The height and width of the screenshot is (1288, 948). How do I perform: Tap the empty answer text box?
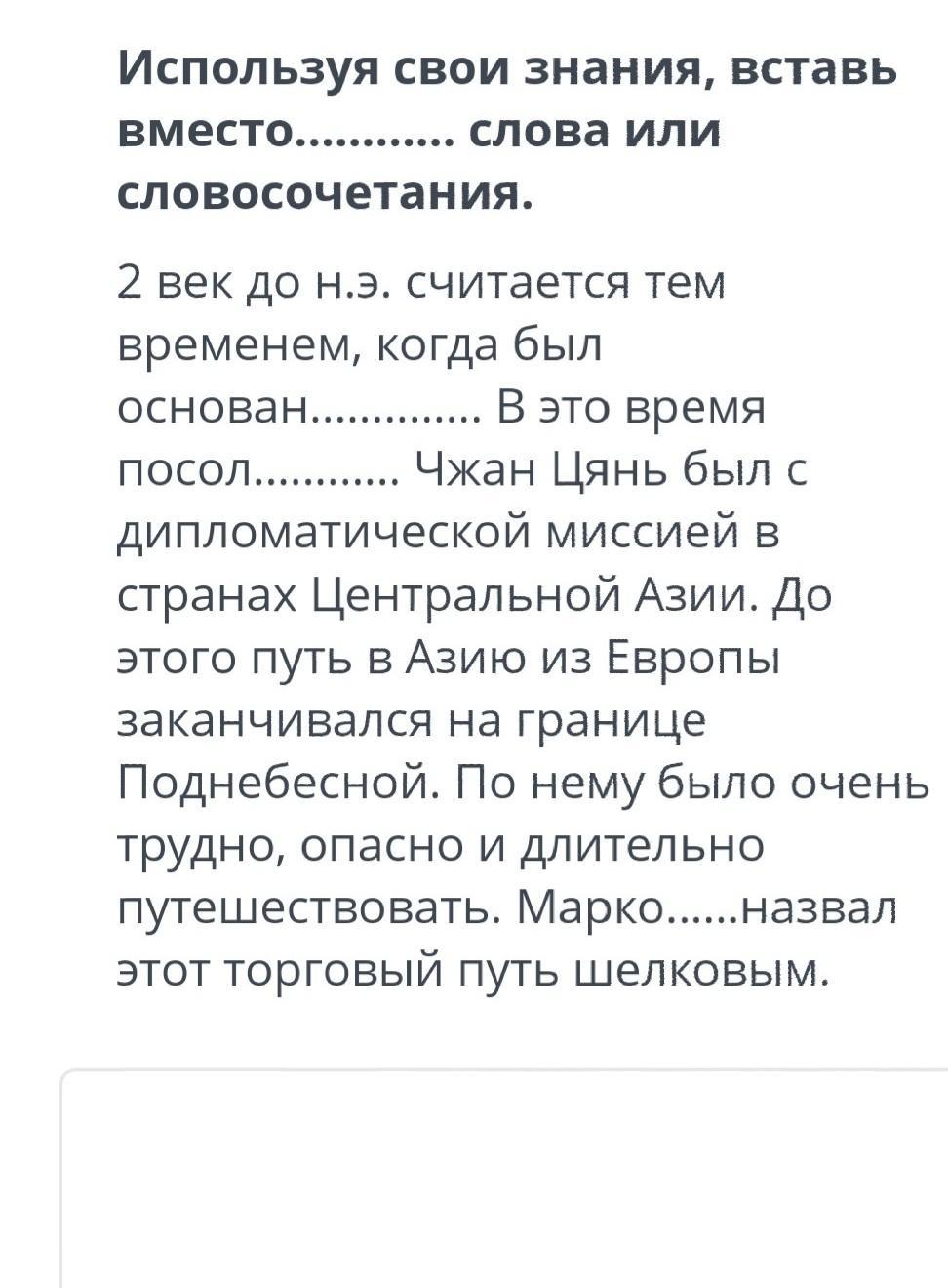505,1179
